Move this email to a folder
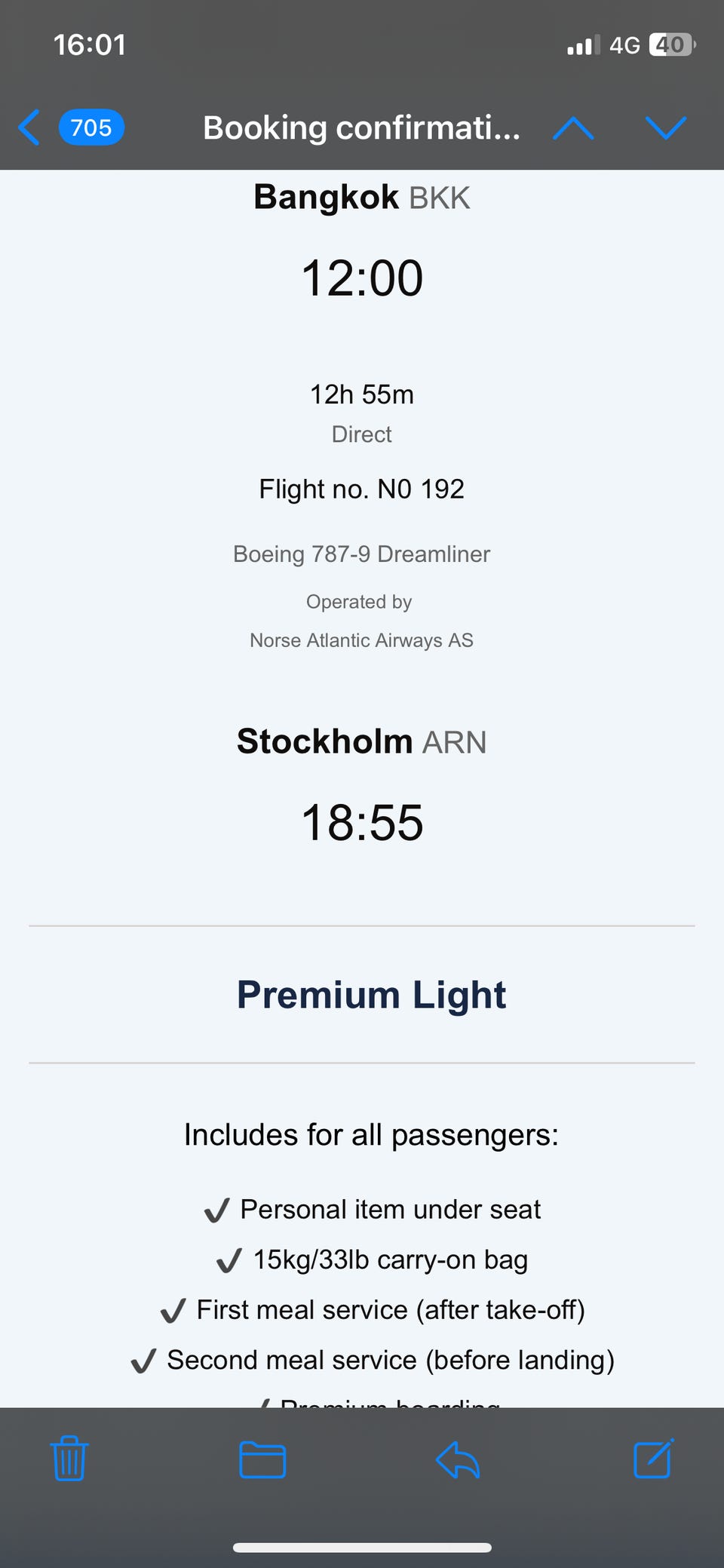This screenshot has height=1568, width=724. click(x=262, y=1459)
